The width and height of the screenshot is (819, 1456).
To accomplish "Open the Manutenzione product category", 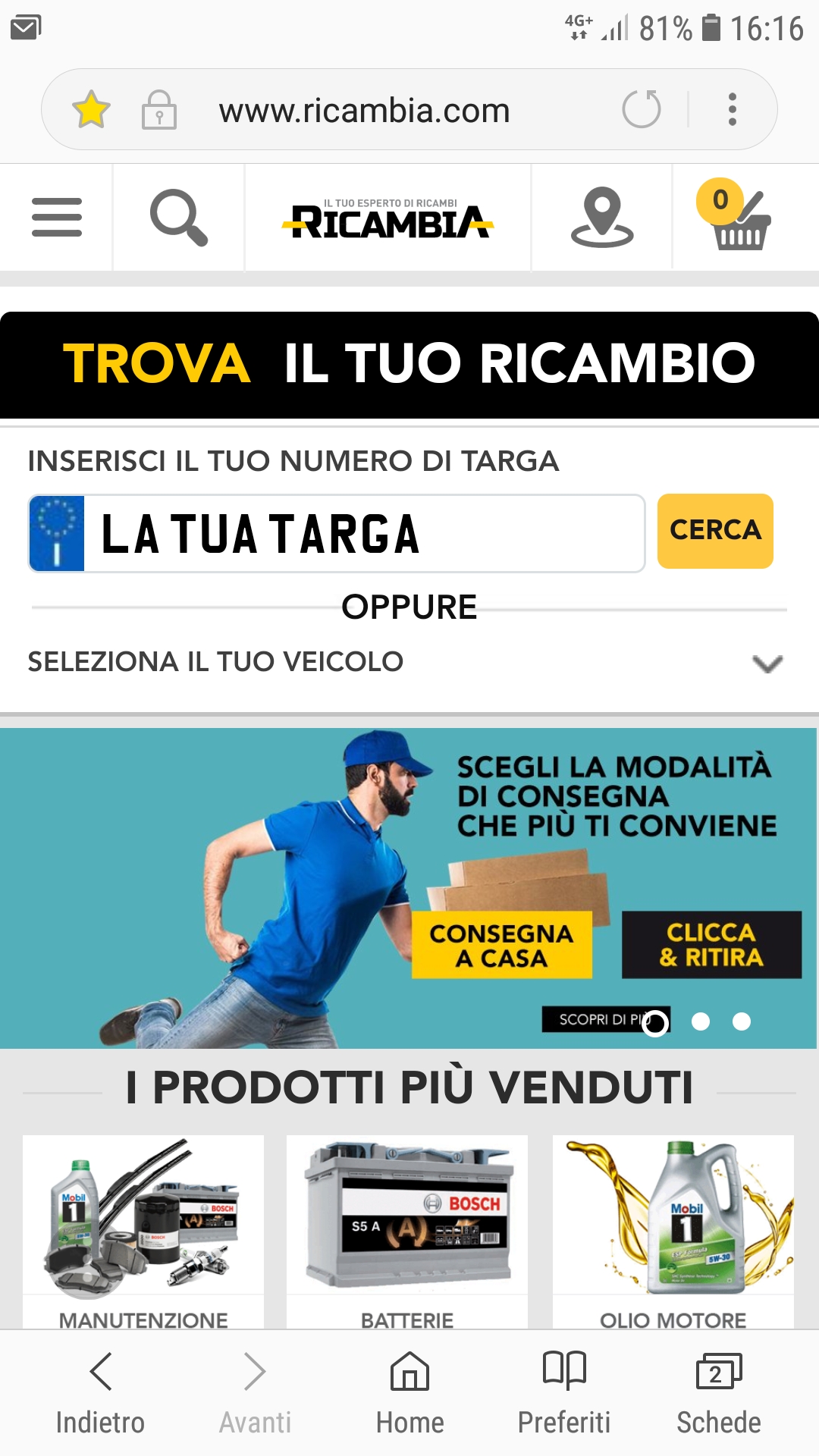I will [x=143, y=1232].
